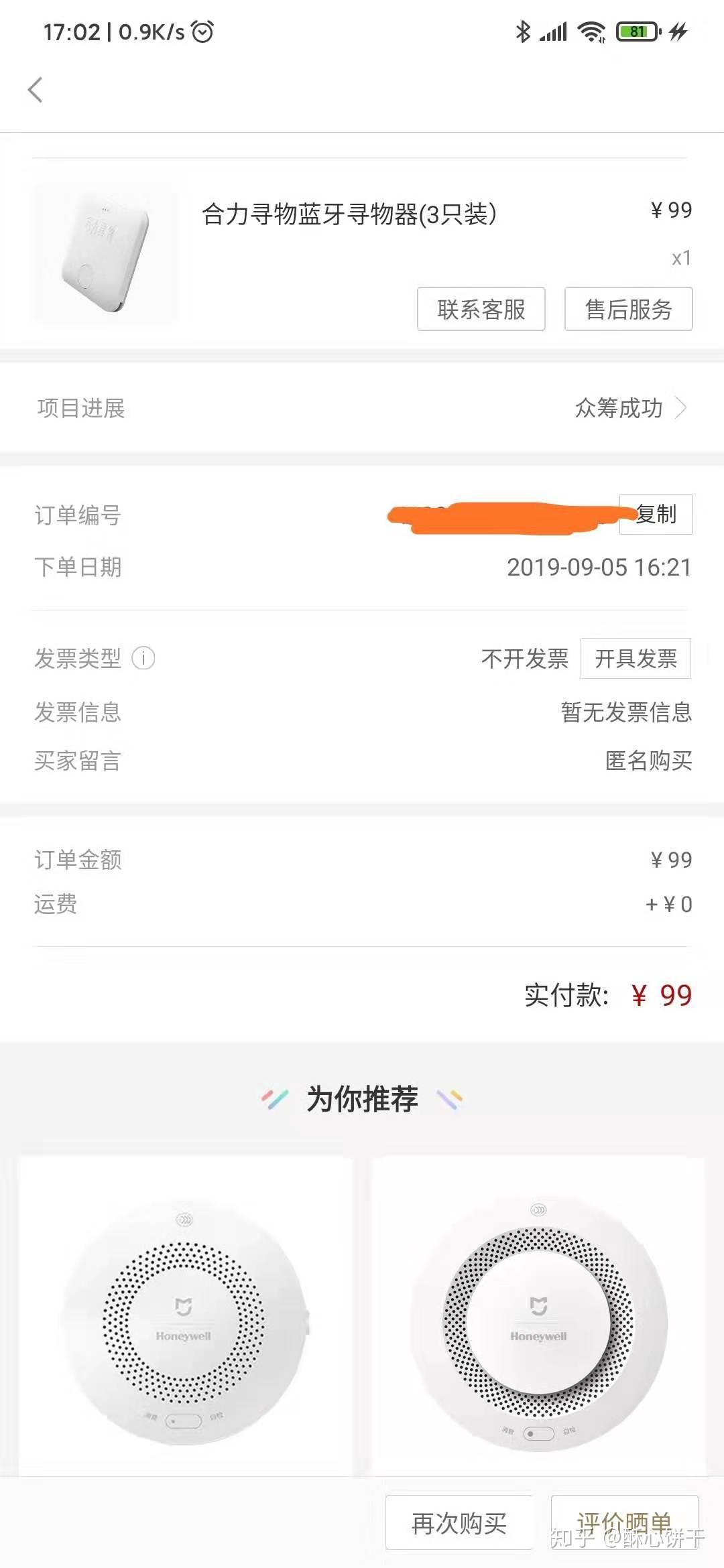
Task: Open the 项目进展 project progress row
Action: (362, 407)
